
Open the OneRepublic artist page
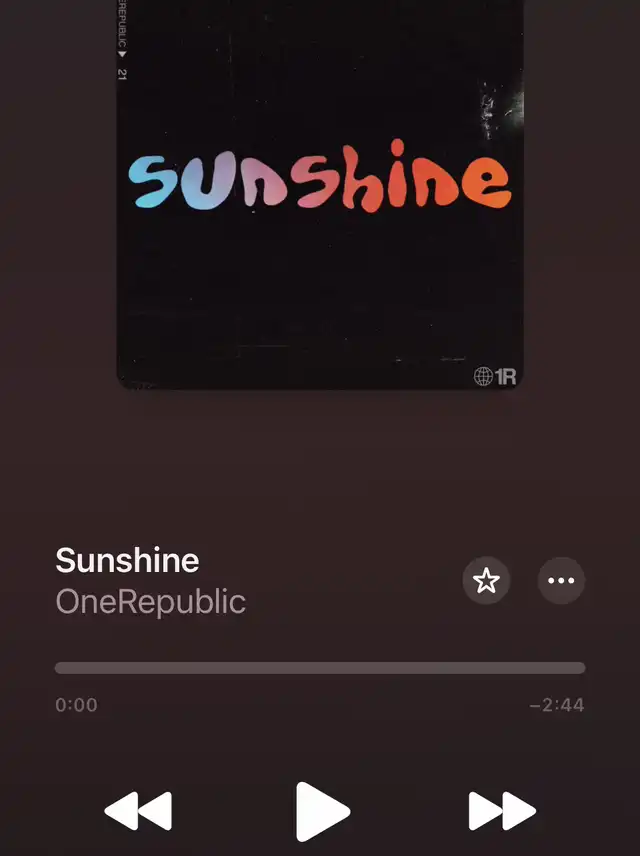pos(151,602)
